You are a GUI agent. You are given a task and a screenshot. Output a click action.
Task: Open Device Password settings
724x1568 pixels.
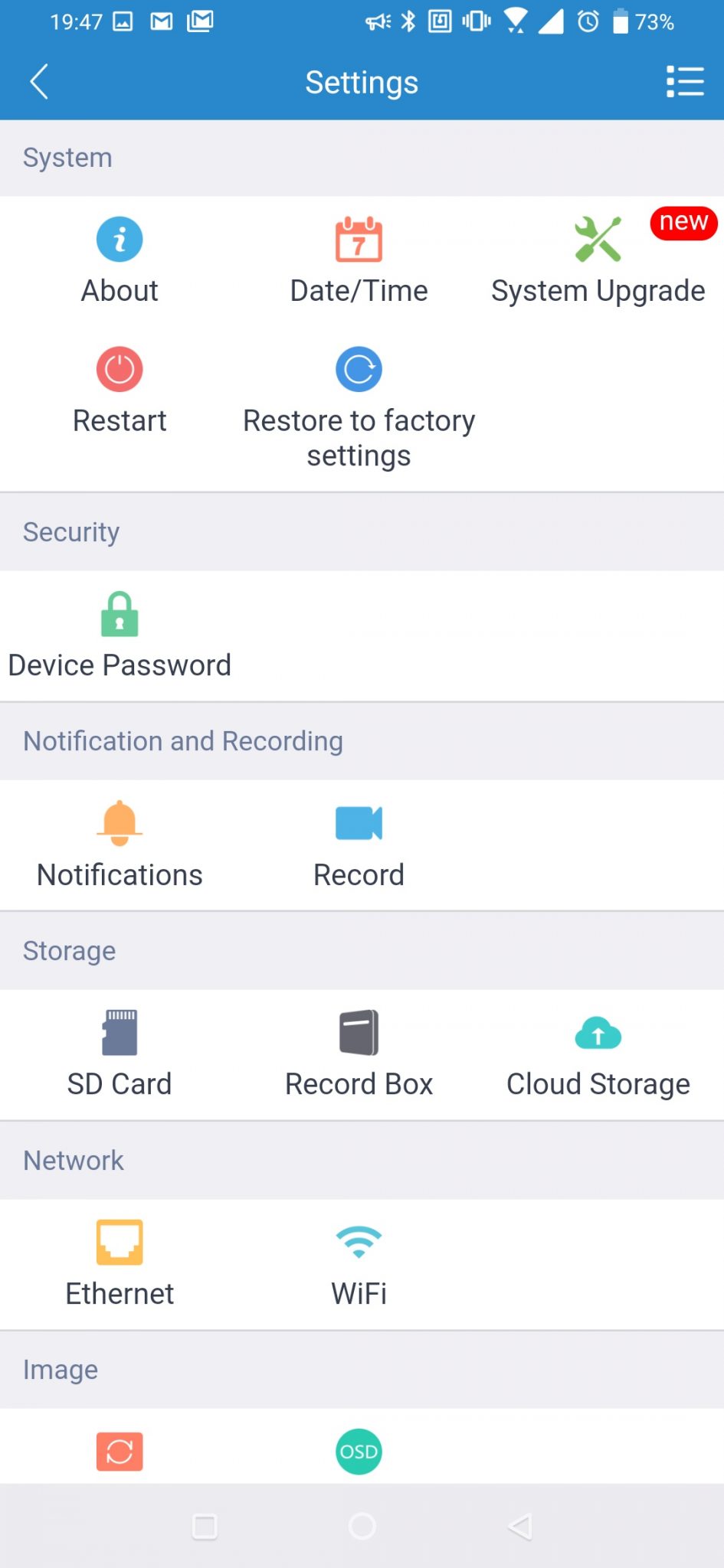click(120, 635)
